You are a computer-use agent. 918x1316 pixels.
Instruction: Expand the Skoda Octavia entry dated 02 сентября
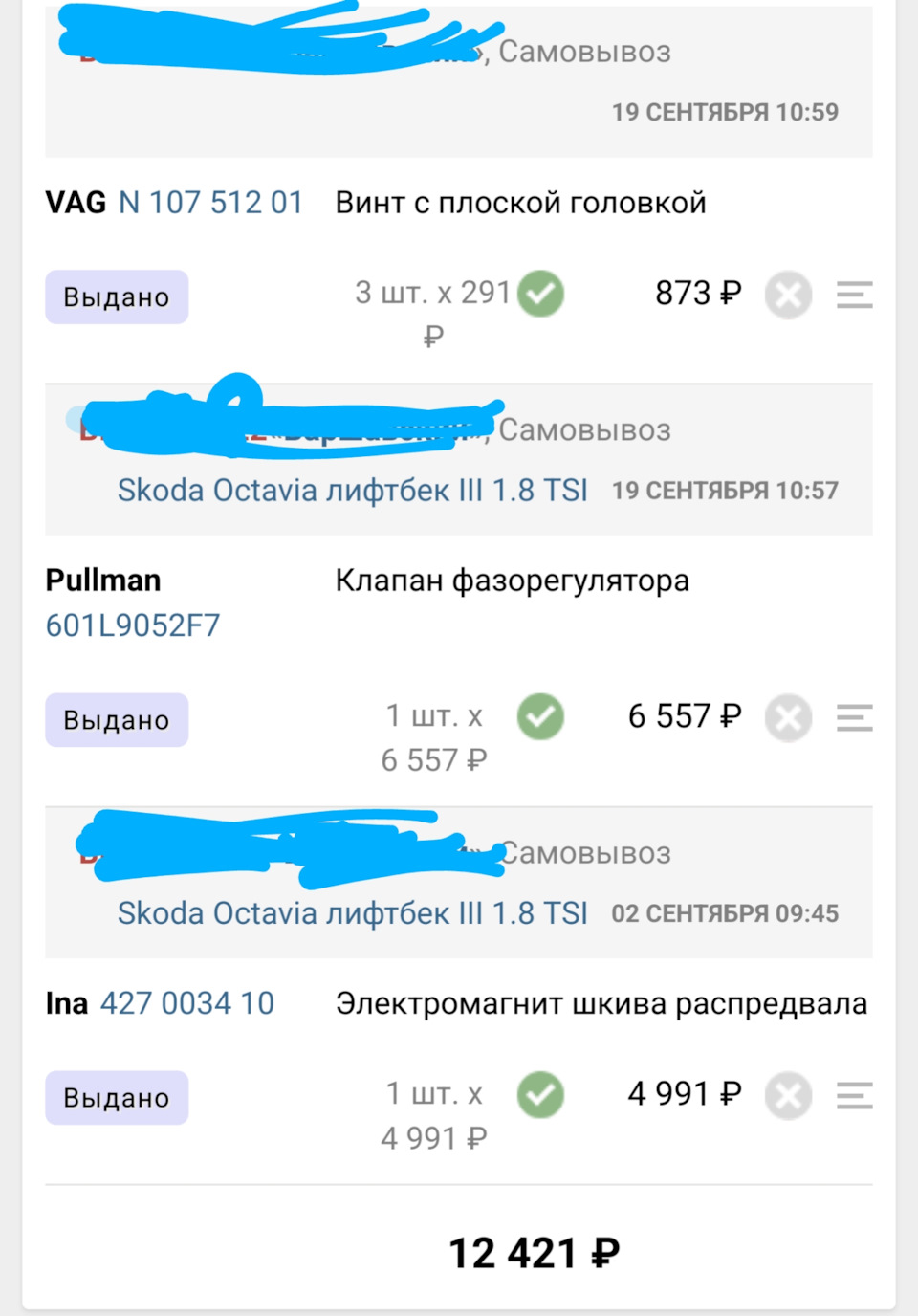pos(354,913)
